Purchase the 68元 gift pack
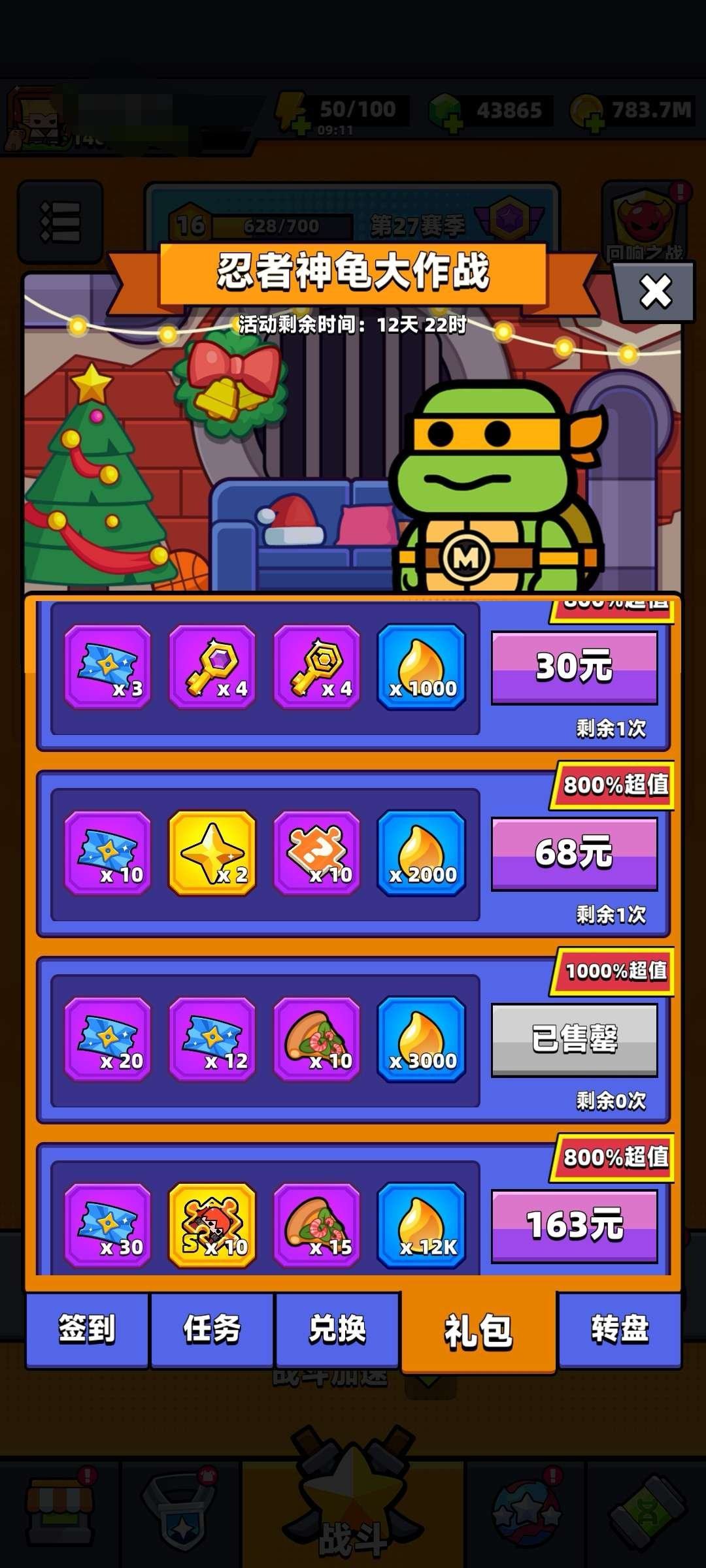Viewport: 706px width, 1568px height. [574, 853]
